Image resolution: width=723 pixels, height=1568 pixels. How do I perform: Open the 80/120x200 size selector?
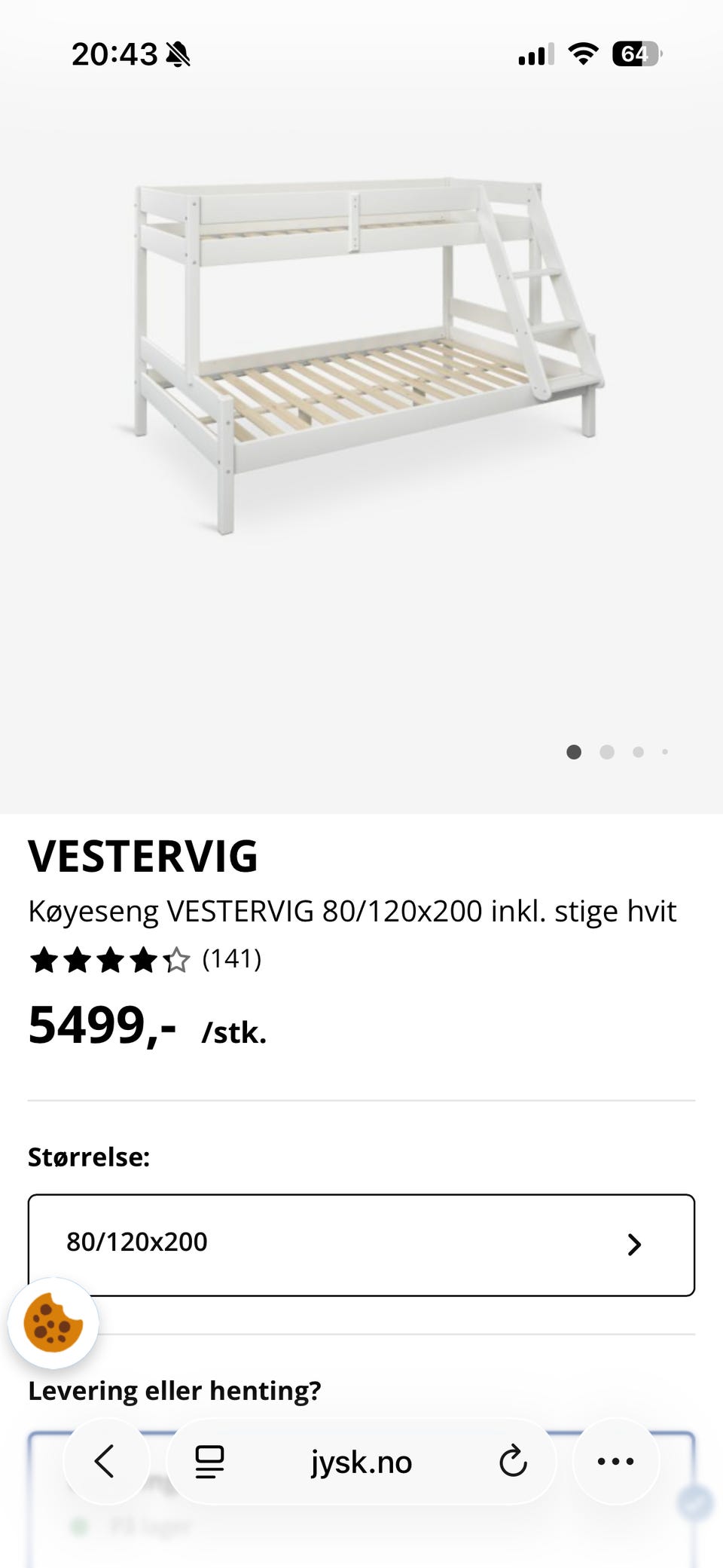click(361, 1244)
